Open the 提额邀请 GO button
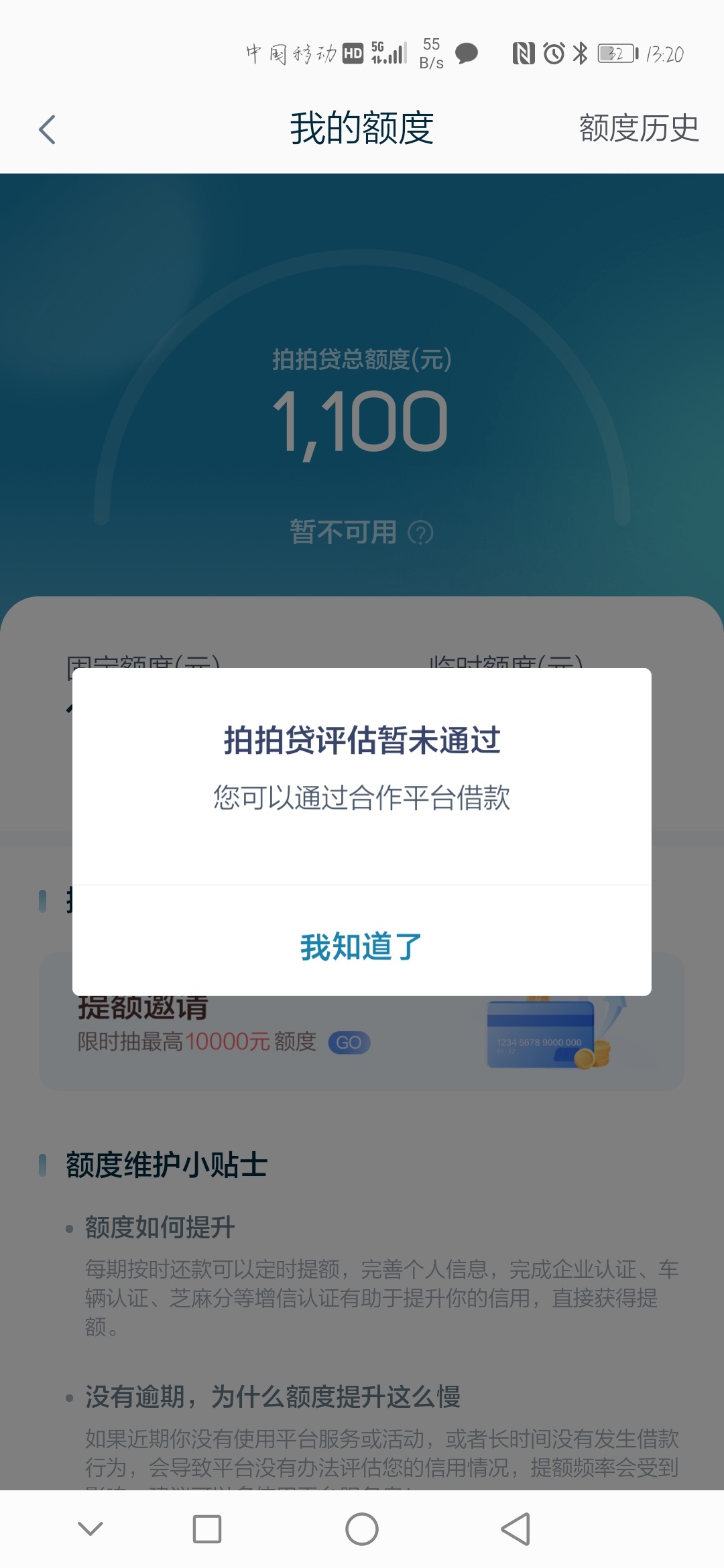Screen dimensions: 724x1568 click(349, 1043)
